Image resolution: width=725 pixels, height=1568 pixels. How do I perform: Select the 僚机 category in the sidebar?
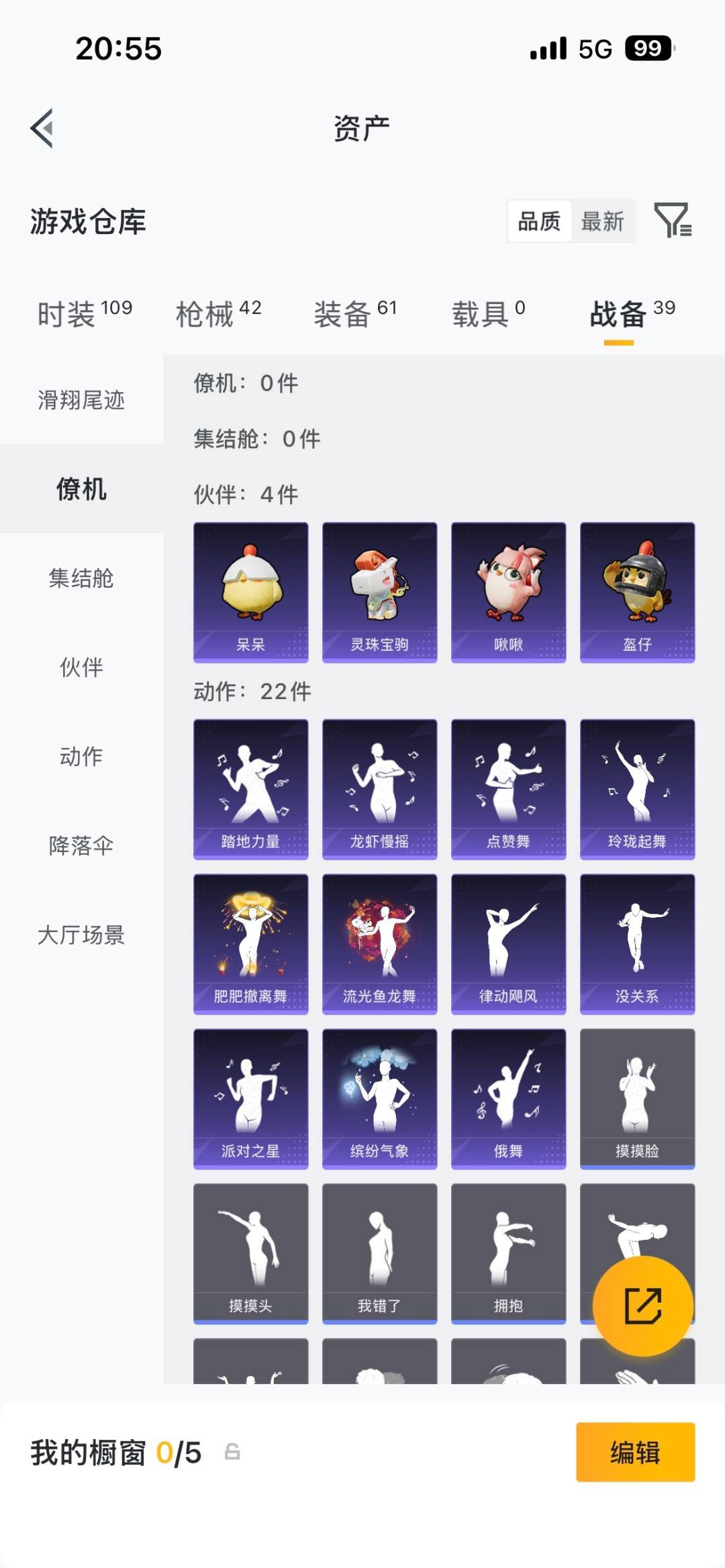pos(81,490)
